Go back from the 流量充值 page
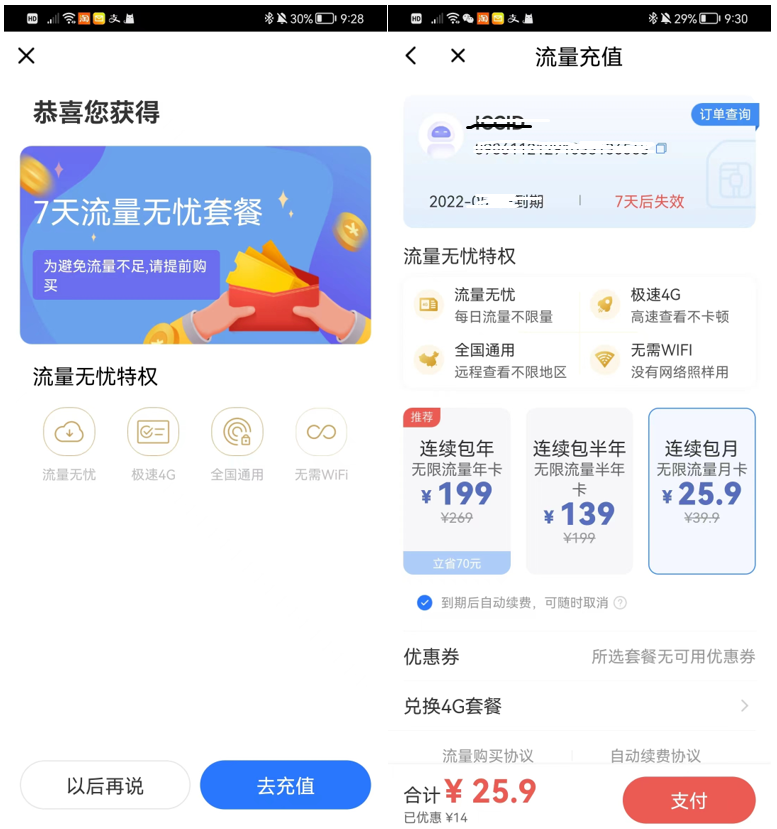 click(x=411, y=56)
